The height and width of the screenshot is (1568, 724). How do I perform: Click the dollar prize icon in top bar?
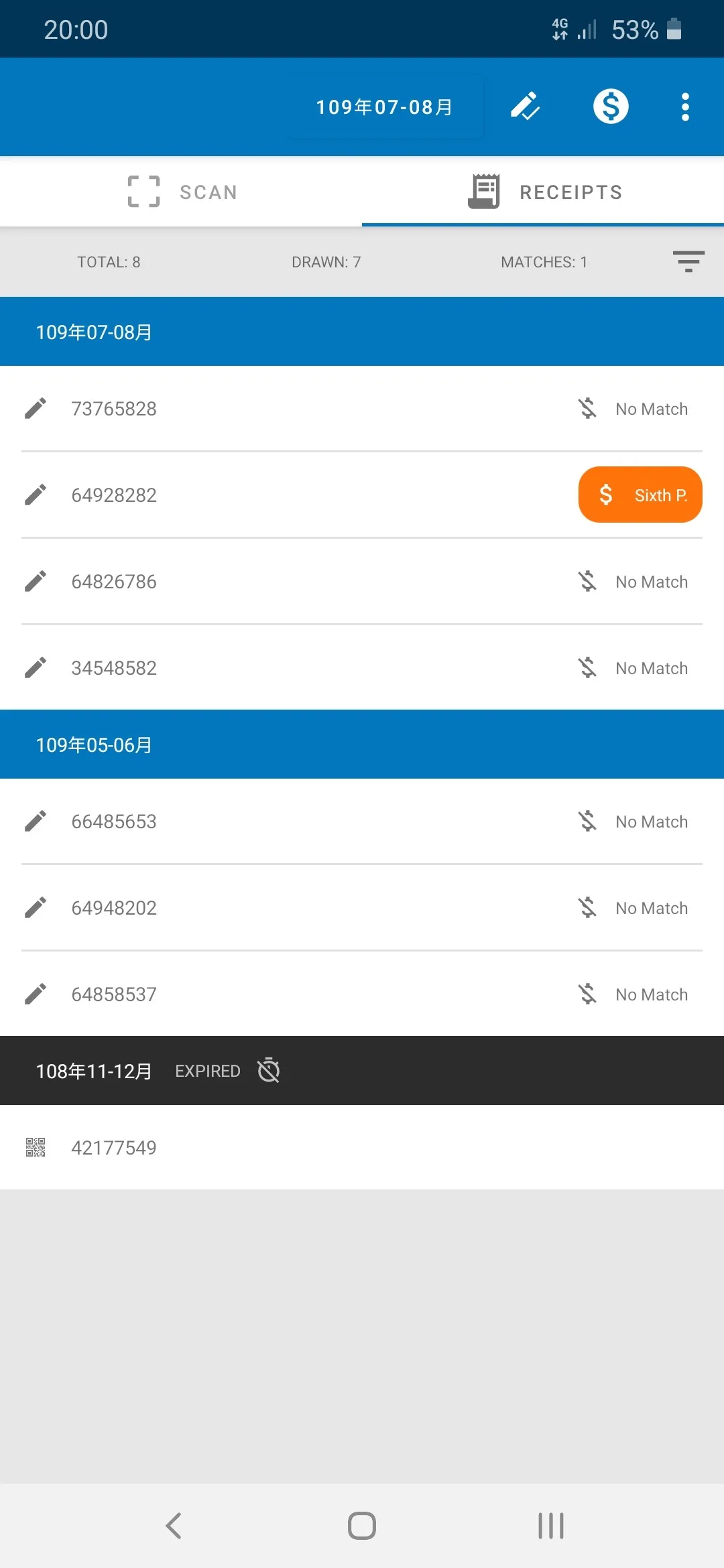(x=610, y=107)
